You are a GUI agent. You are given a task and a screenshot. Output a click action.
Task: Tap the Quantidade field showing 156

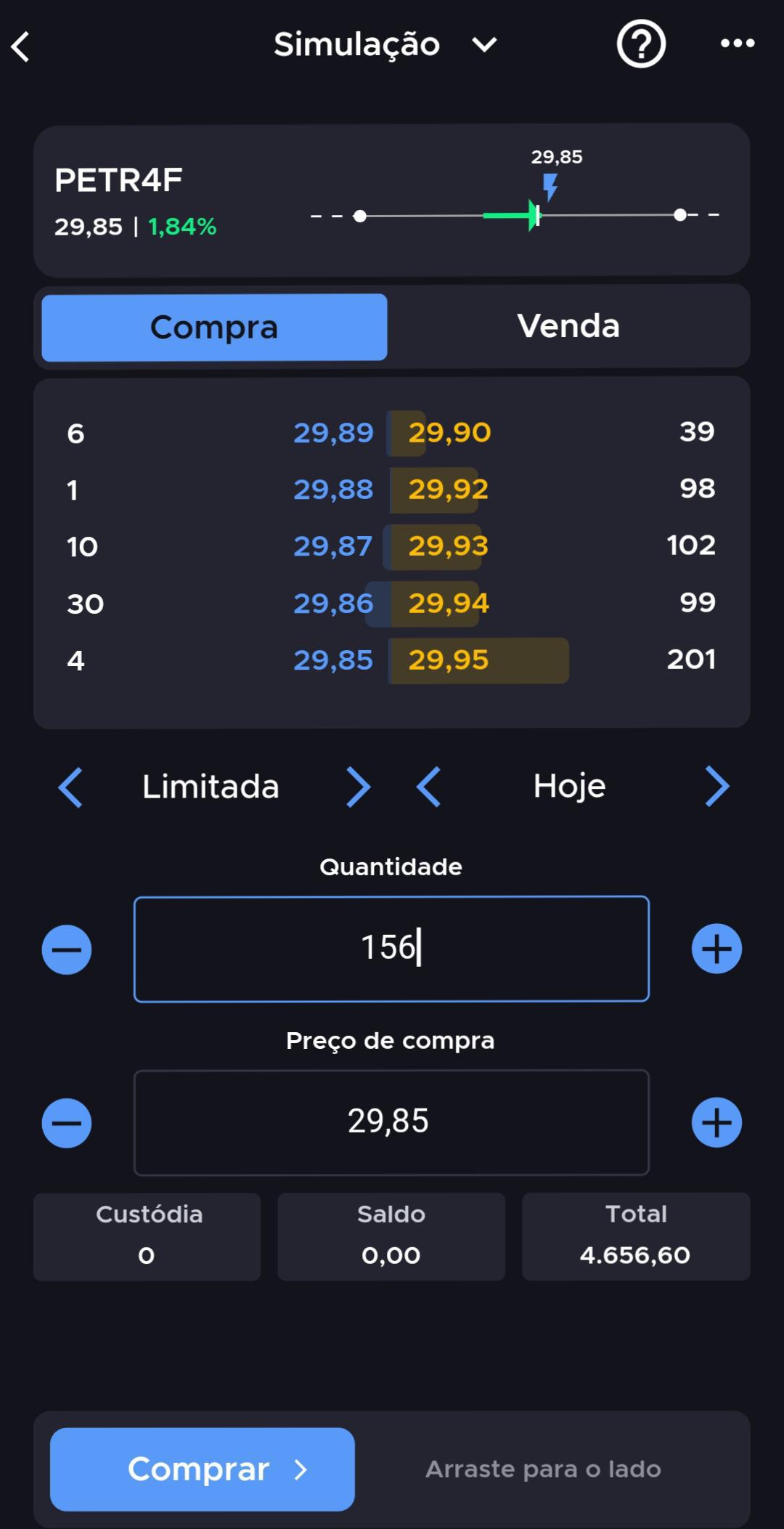(391, 949)
